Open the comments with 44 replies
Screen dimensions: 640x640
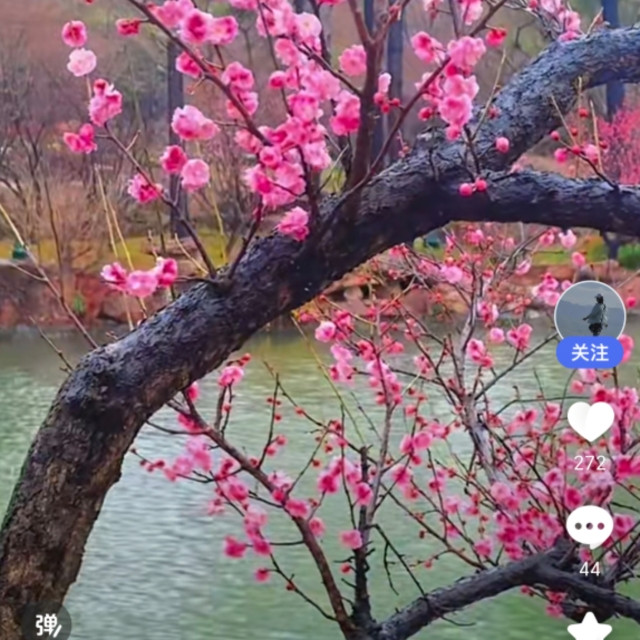click(x=590, y=527)
